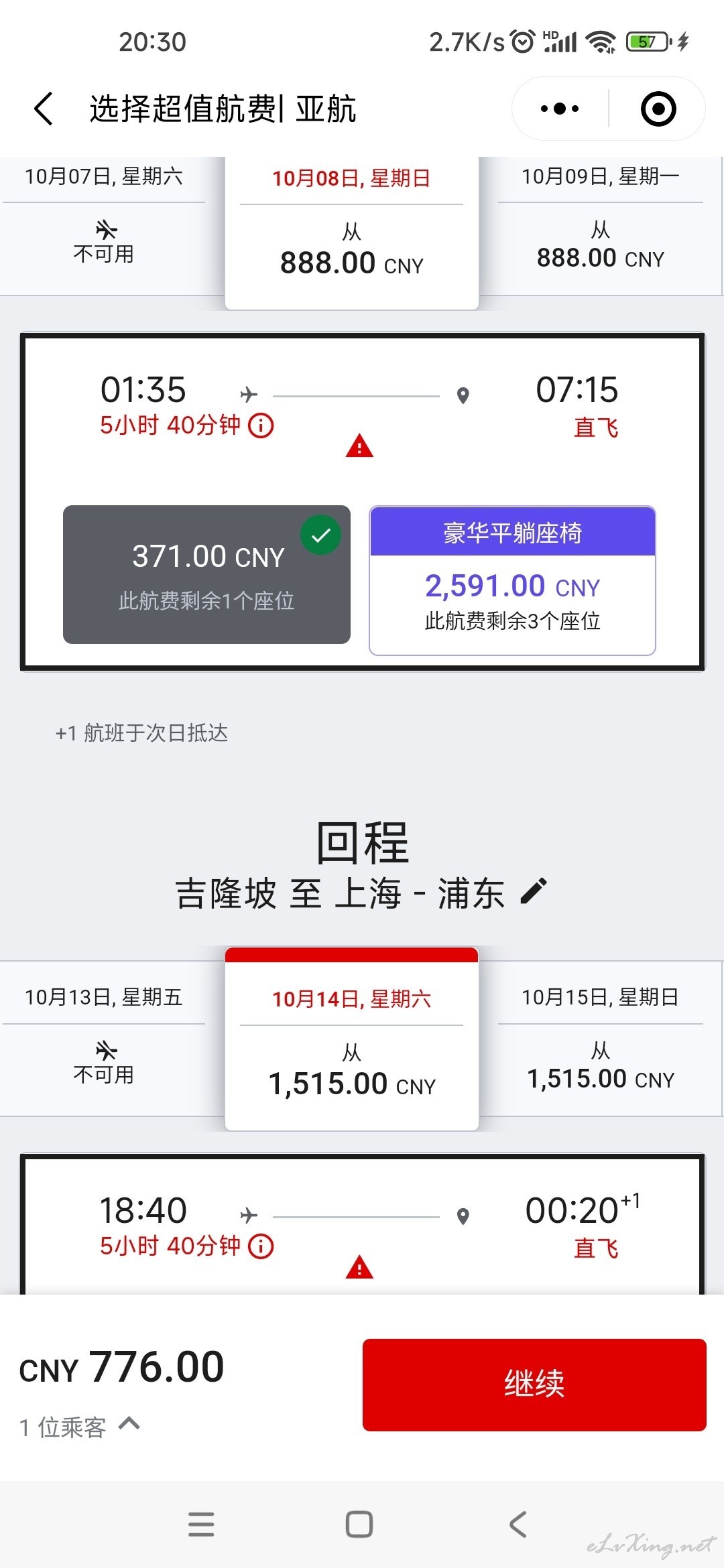
Task: Go back from the AirAsia fare selection page
Action: [44, 109]
